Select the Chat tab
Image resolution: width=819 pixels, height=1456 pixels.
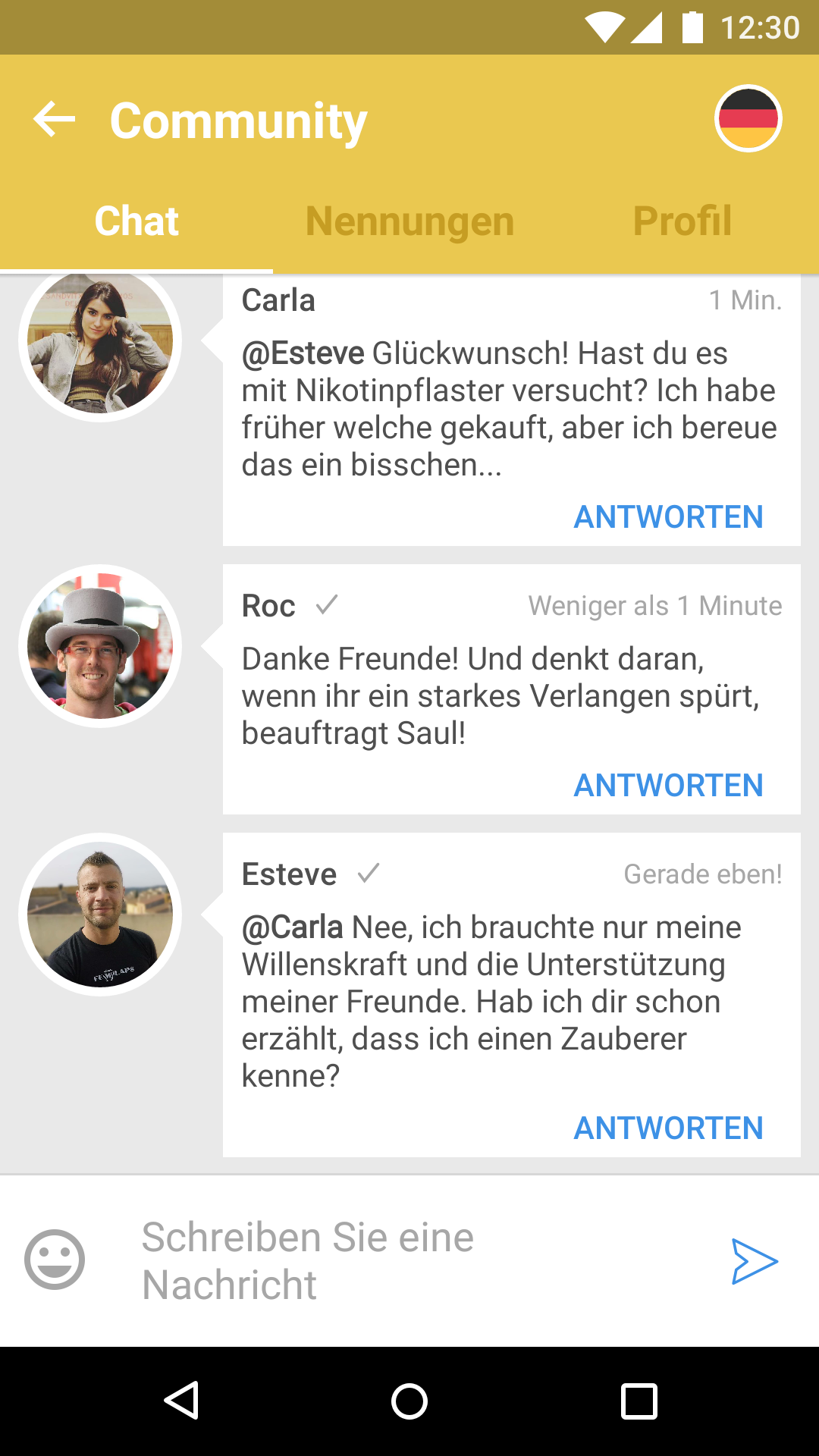(136, 221)
